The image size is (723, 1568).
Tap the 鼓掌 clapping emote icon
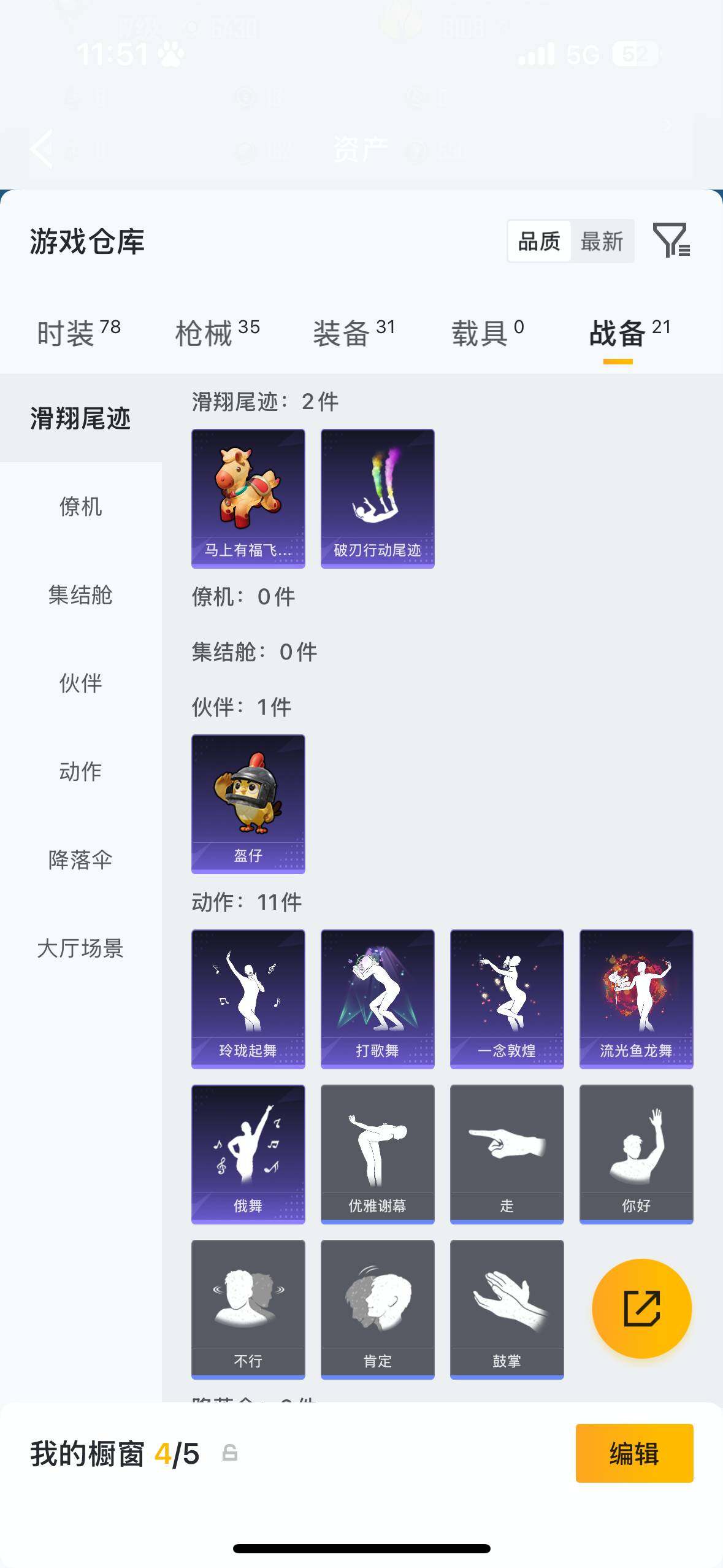tap(507, 1310)
